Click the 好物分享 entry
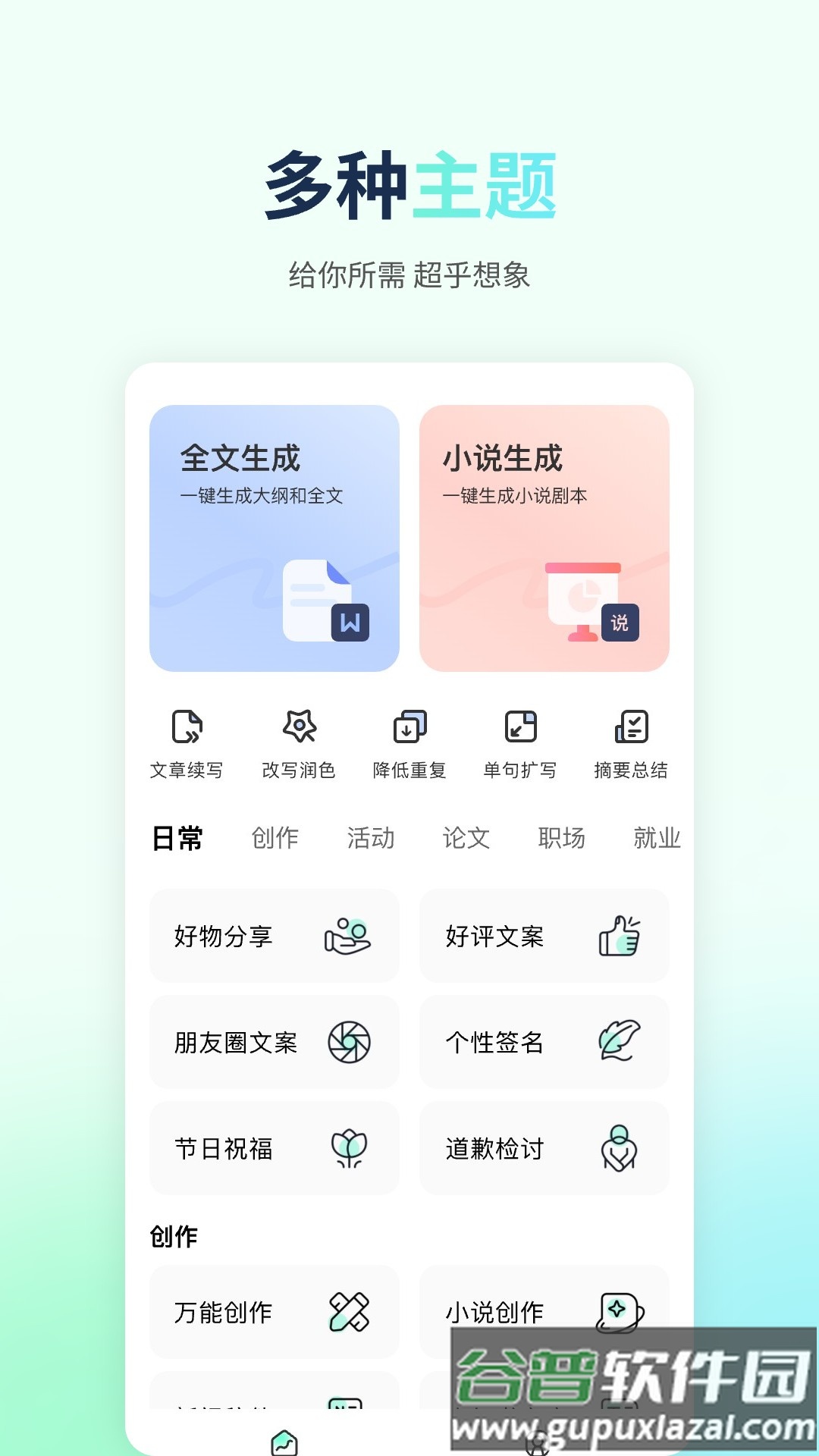This screenshot has width=819, height=1456. tap(275, 937)
